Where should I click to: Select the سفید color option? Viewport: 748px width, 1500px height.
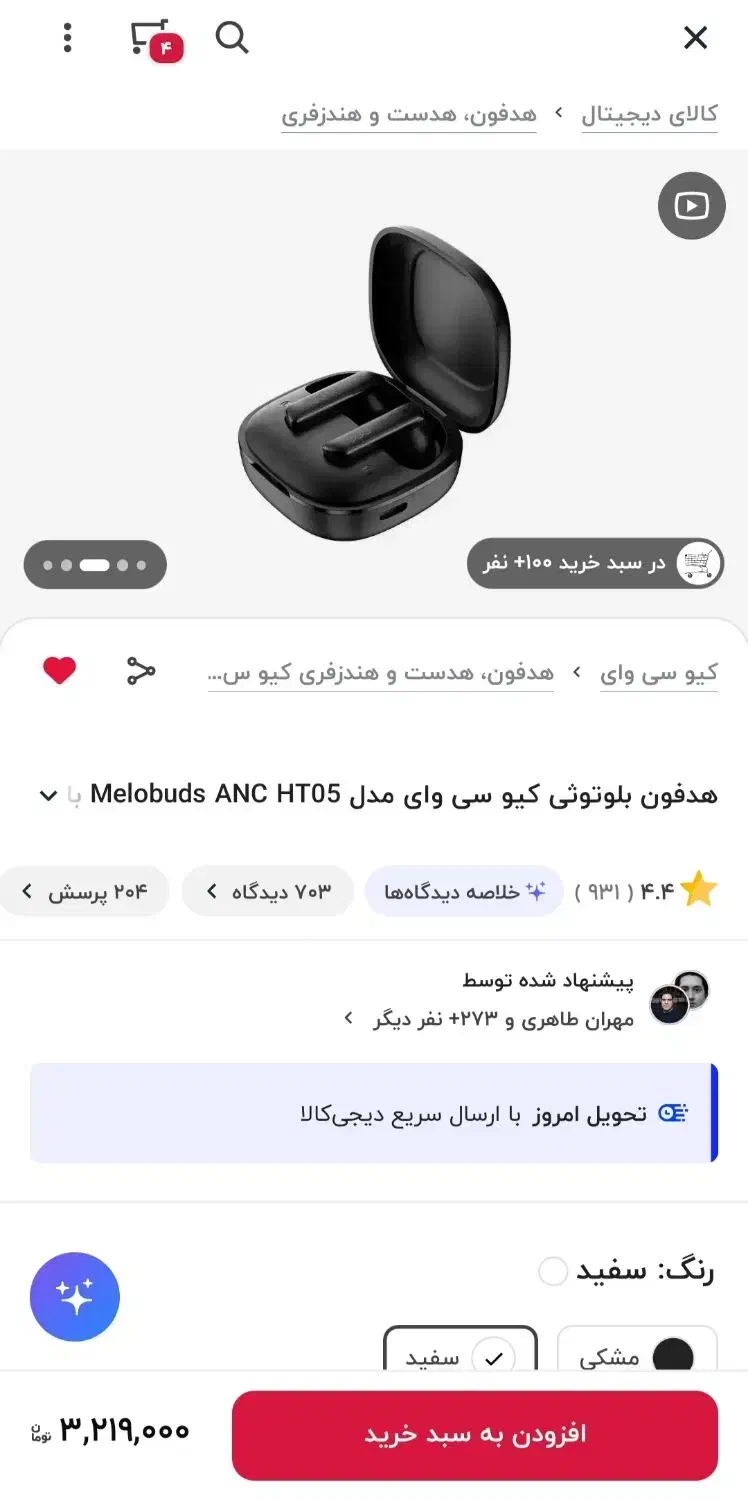[460, 1355]
